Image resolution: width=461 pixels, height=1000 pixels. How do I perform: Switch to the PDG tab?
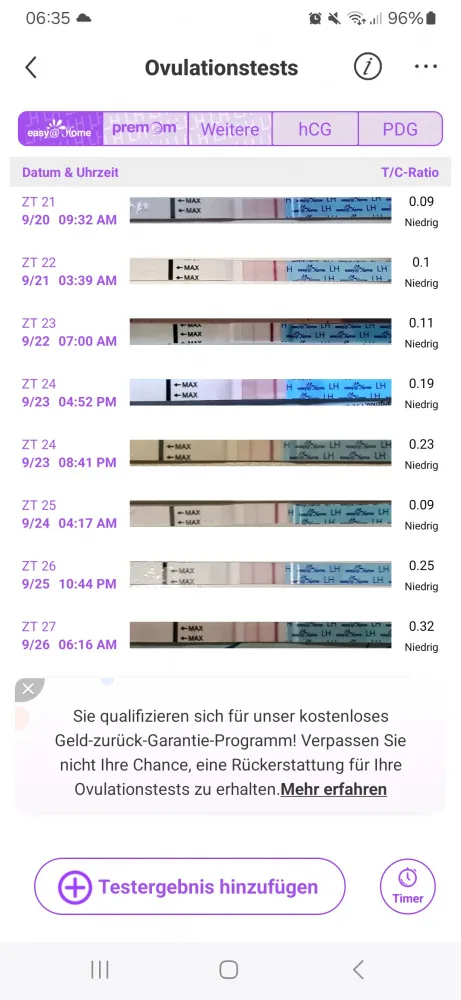tap(400, 129)
